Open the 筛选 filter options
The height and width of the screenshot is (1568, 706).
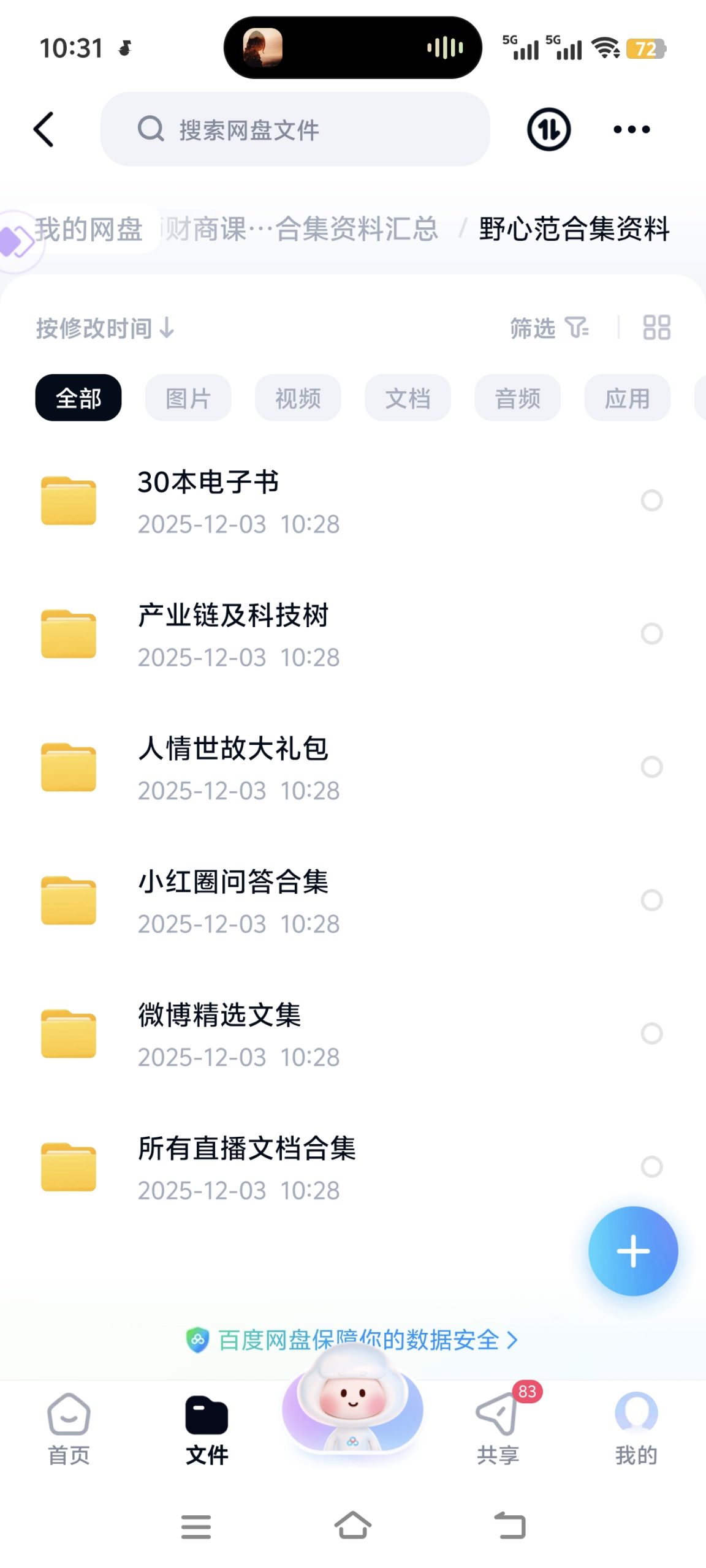(x=548, y=328)
